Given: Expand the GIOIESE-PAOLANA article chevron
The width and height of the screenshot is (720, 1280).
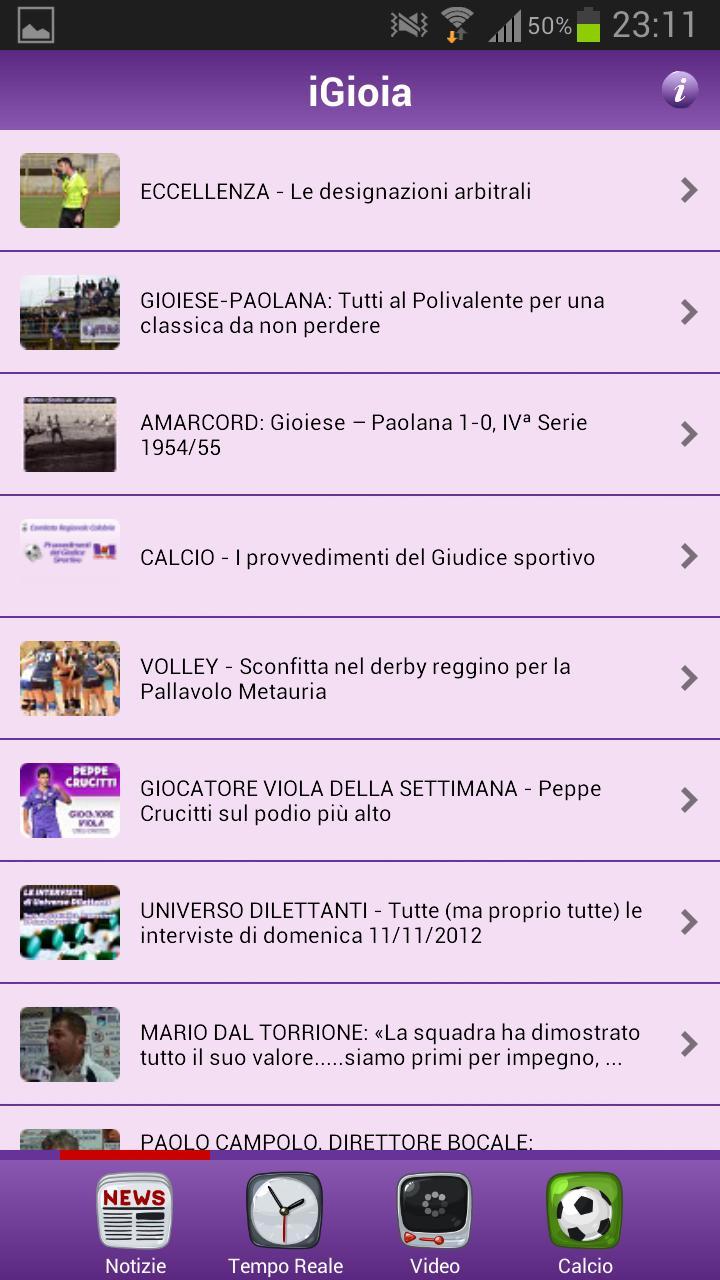Looking at the screenshot, I should click(x=688, y=312).
